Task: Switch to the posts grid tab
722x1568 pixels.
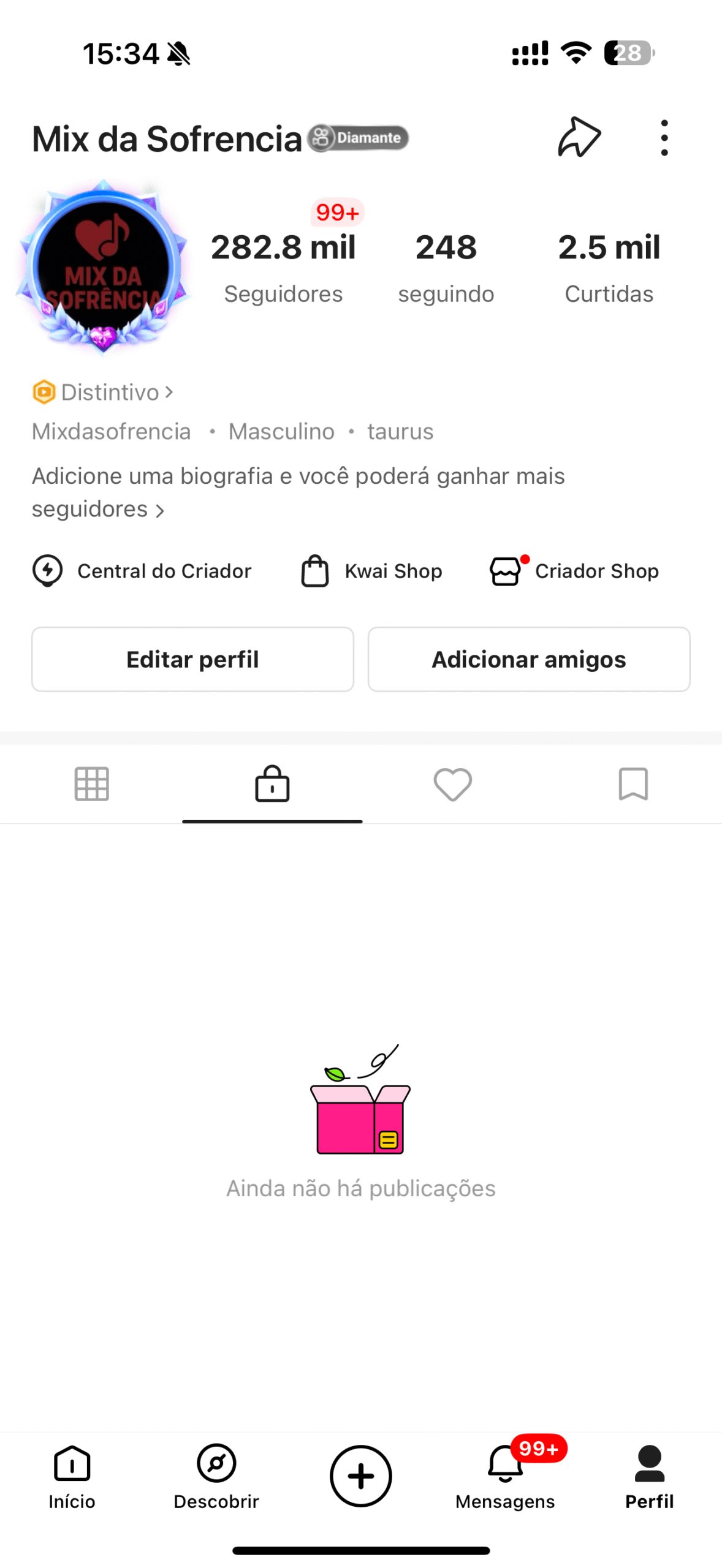Action: (91, 783)
